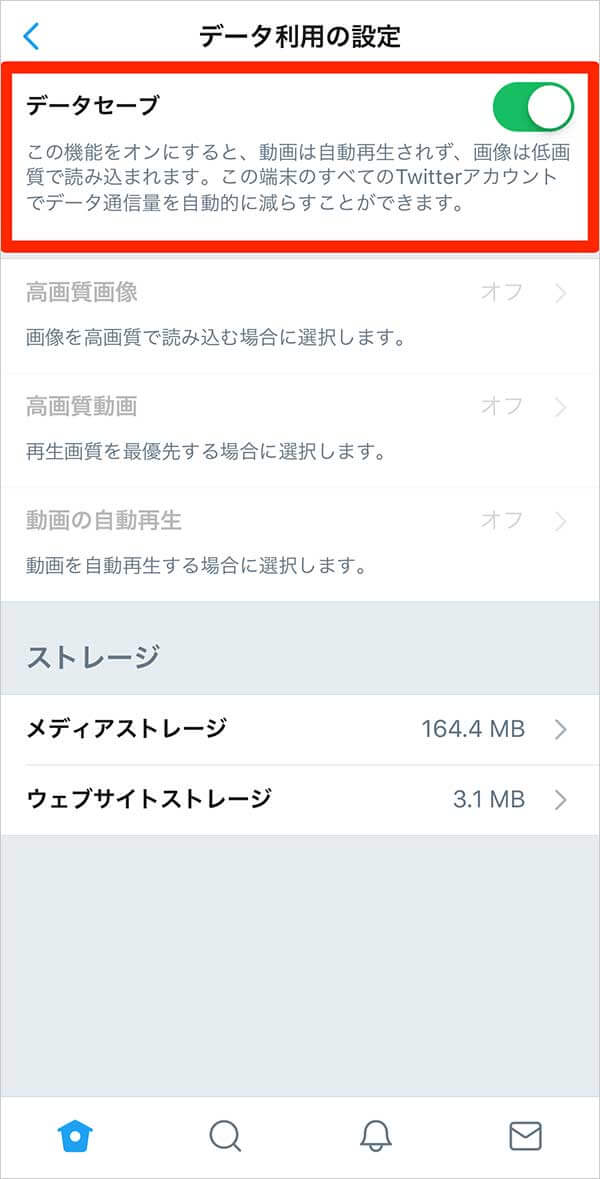Open 高画質動画 setting
Image resolution: width=600 pixels, height=1179 pixels.
click(300, 429)
